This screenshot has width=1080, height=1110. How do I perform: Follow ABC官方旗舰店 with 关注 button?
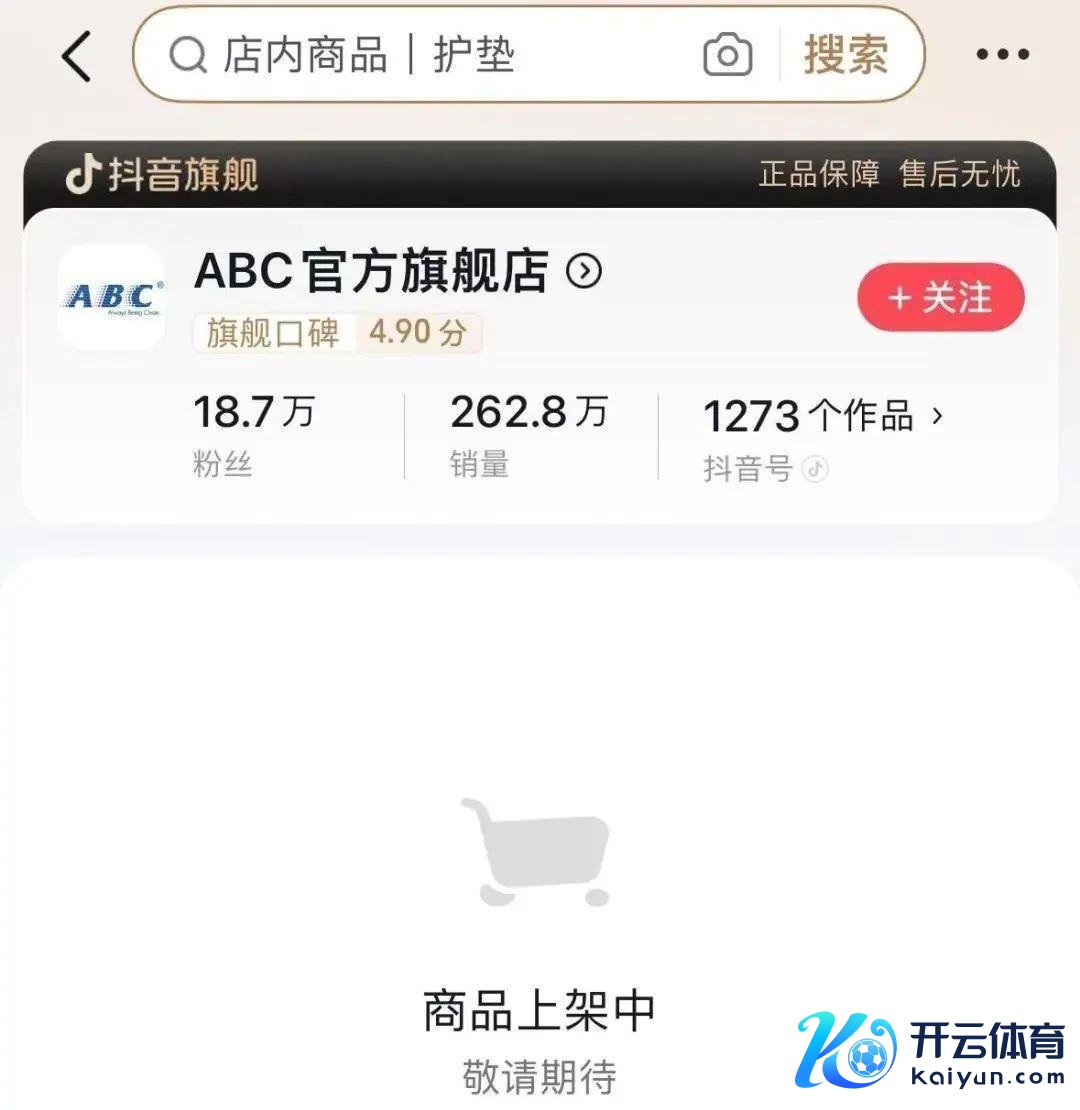pos(941,298)
